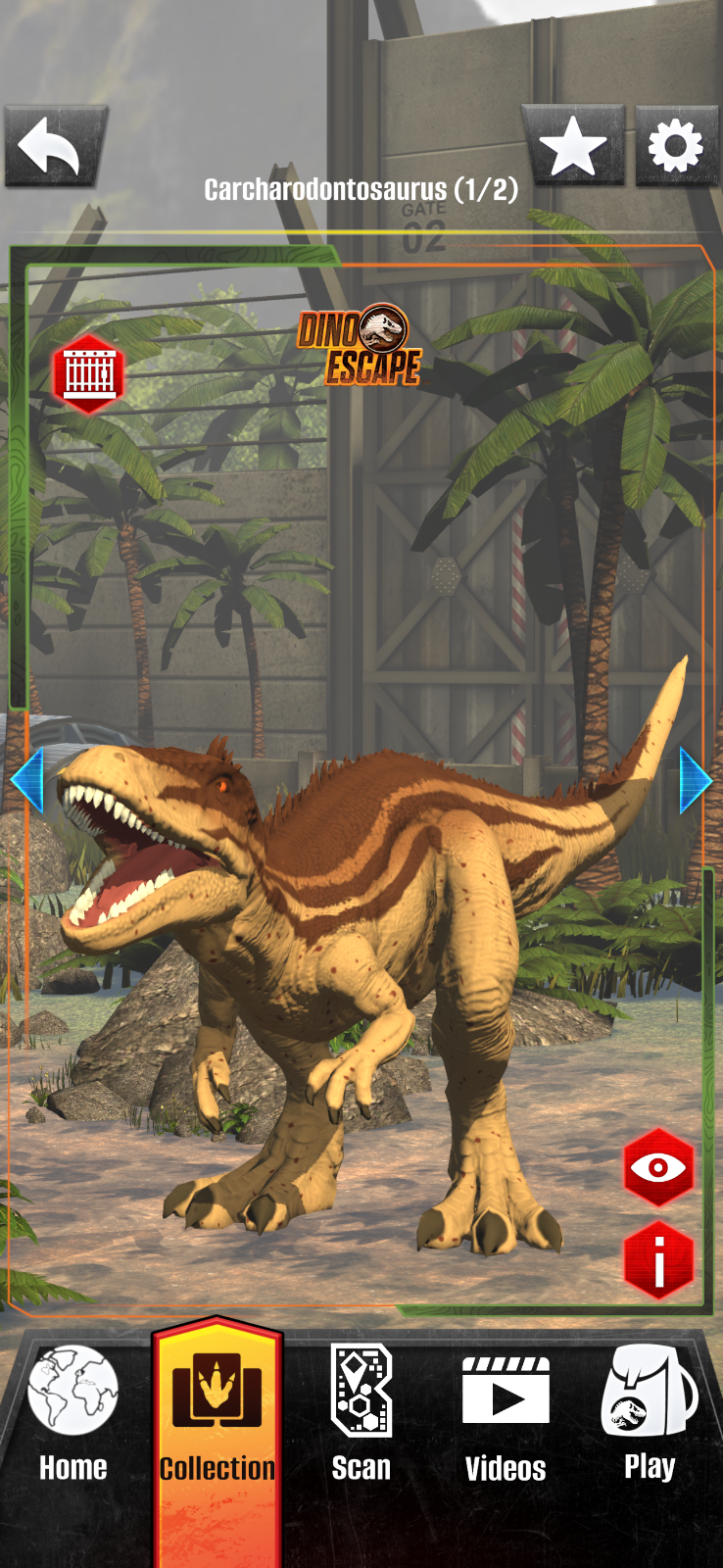
Task: Tap the red eye view icon
Action: pyautogui.click(x=658, y=1167)
